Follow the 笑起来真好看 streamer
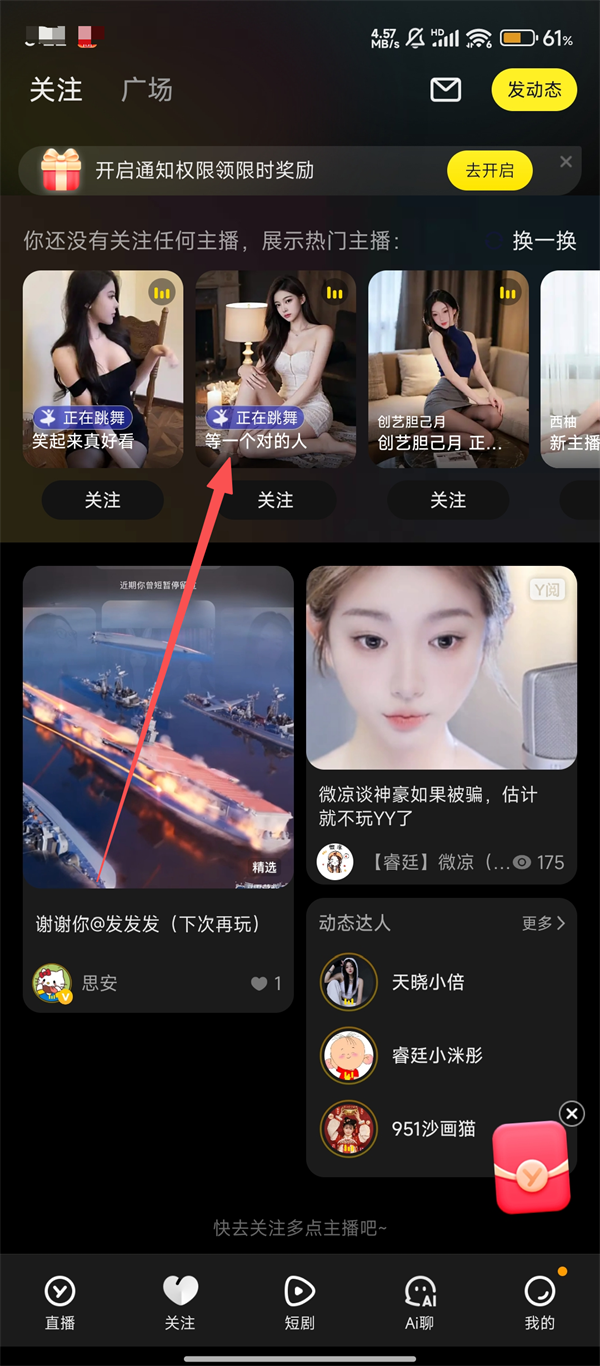The image size is (600, 1366). click(103, 500)
